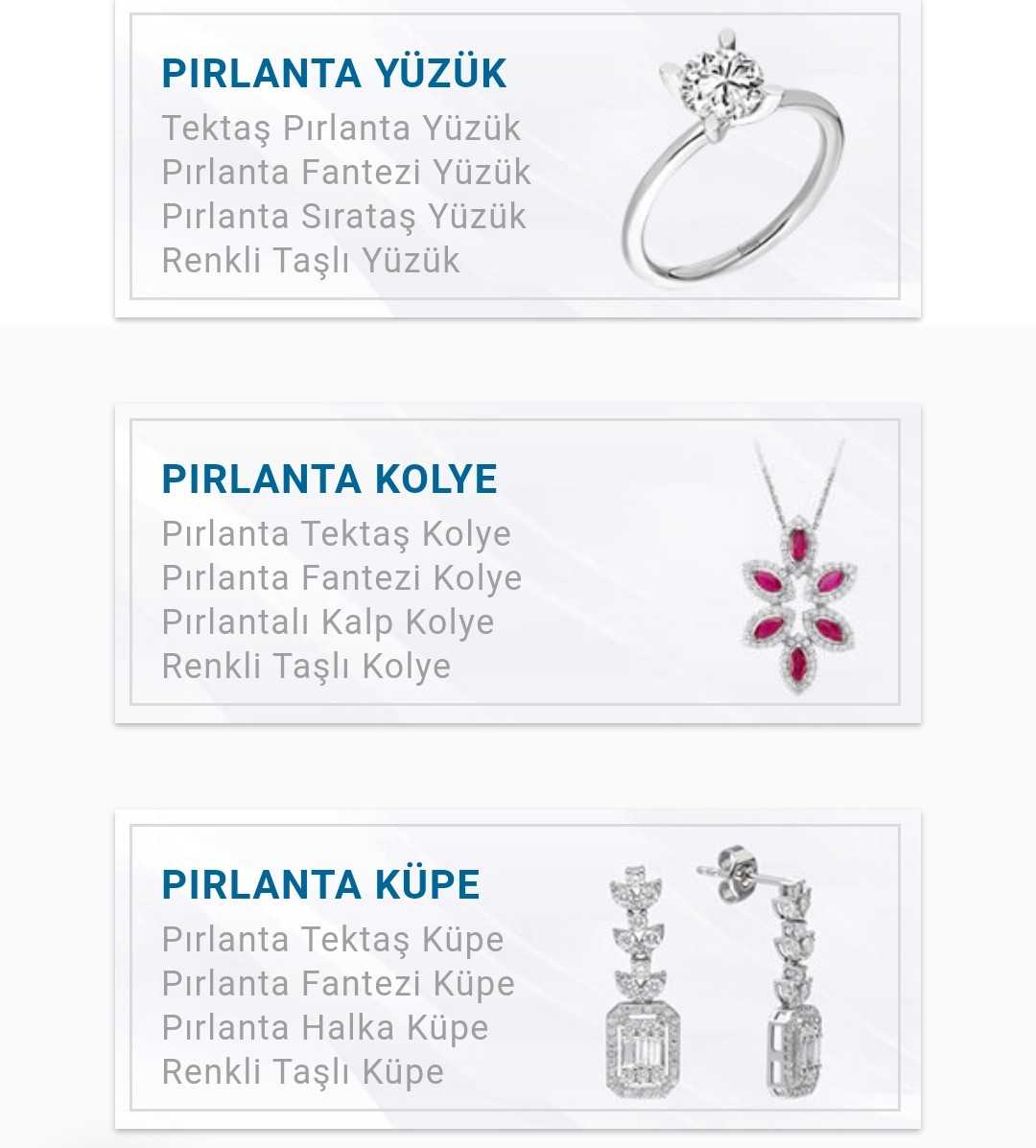Tap the diamond ring image

(x=734, y=158)
